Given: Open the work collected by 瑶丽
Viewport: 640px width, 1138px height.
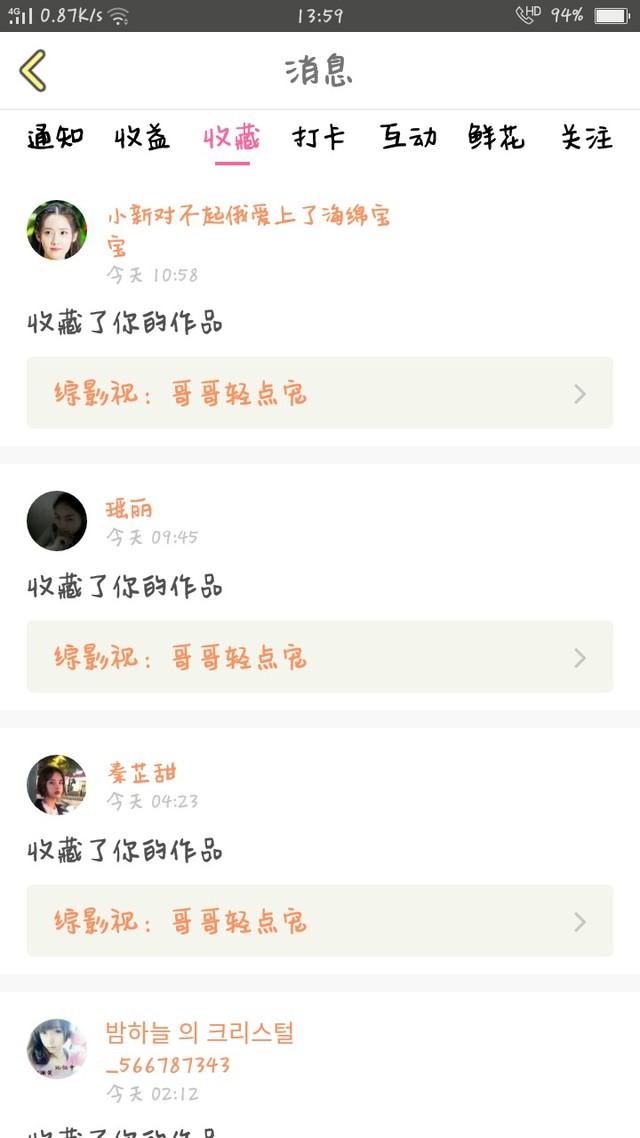Looking at the screenshot, I should coord(319,657).
